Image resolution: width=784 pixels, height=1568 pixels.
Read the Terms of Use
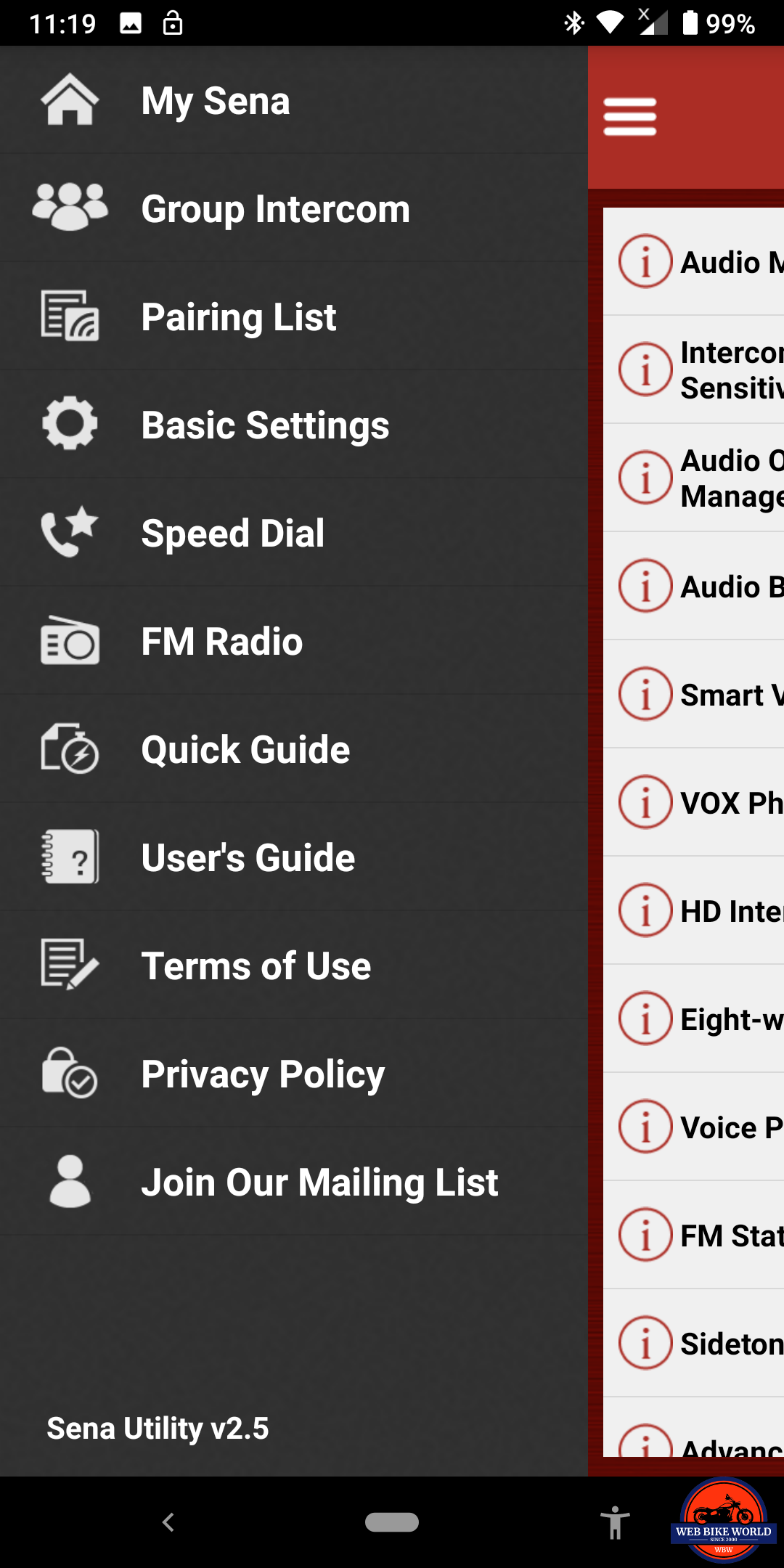(256, 966)
